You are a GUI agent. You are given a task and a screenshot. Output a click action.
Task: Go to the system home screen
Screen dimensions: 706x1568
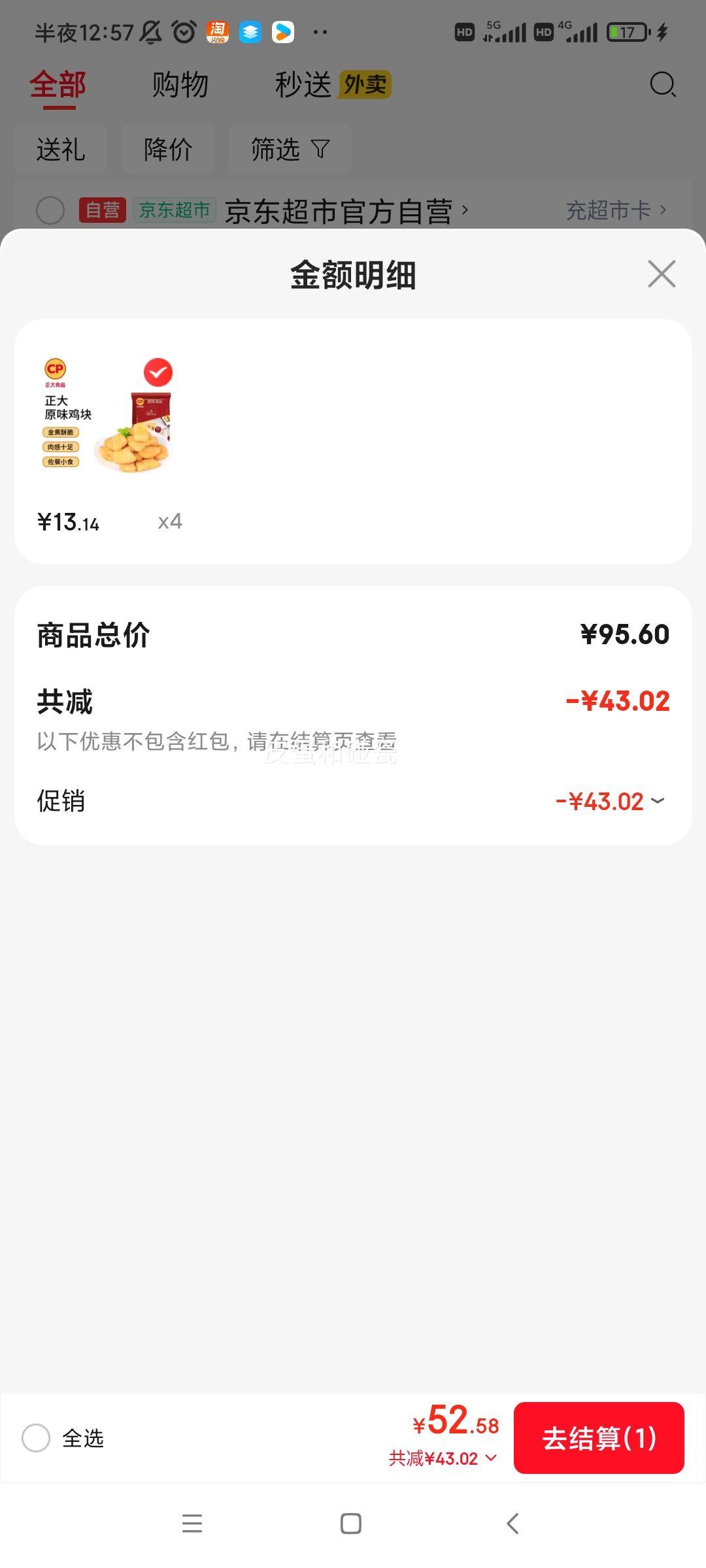tap(351, 1524)
